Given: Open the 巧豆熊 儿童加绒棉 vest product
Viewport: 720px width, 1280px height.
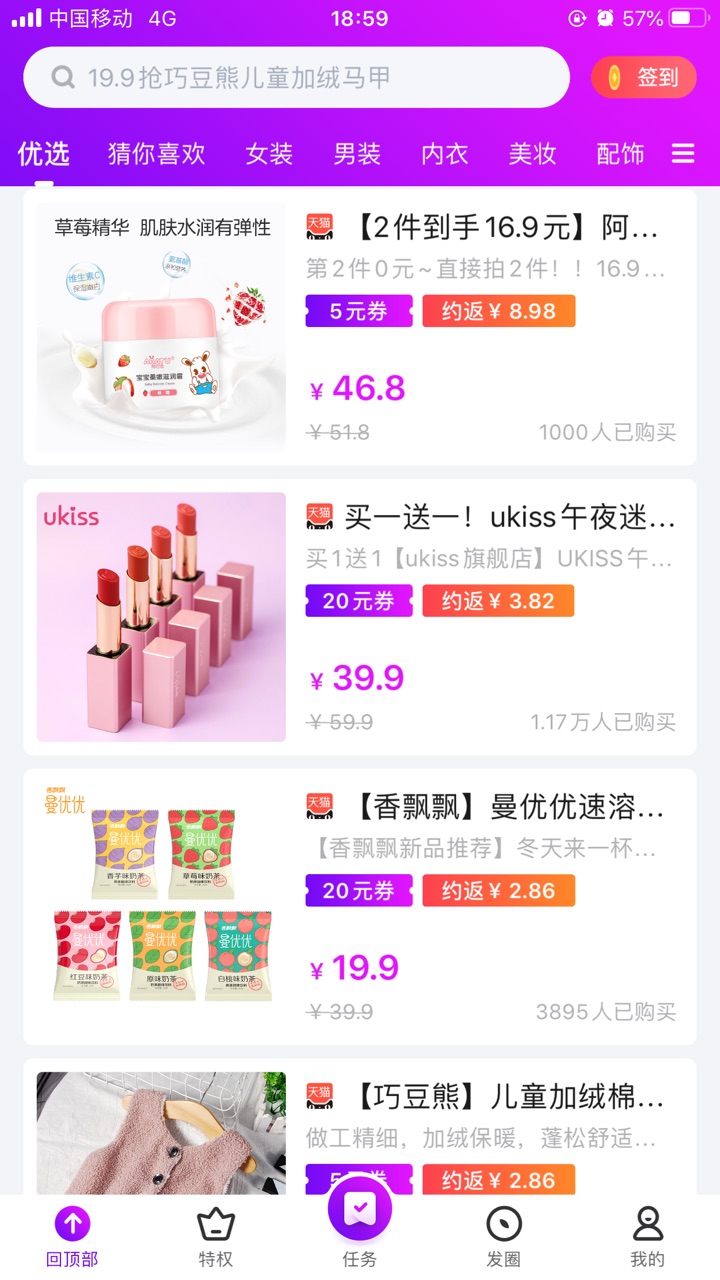Looking at the screenshot, I should tap(360, 1127).
